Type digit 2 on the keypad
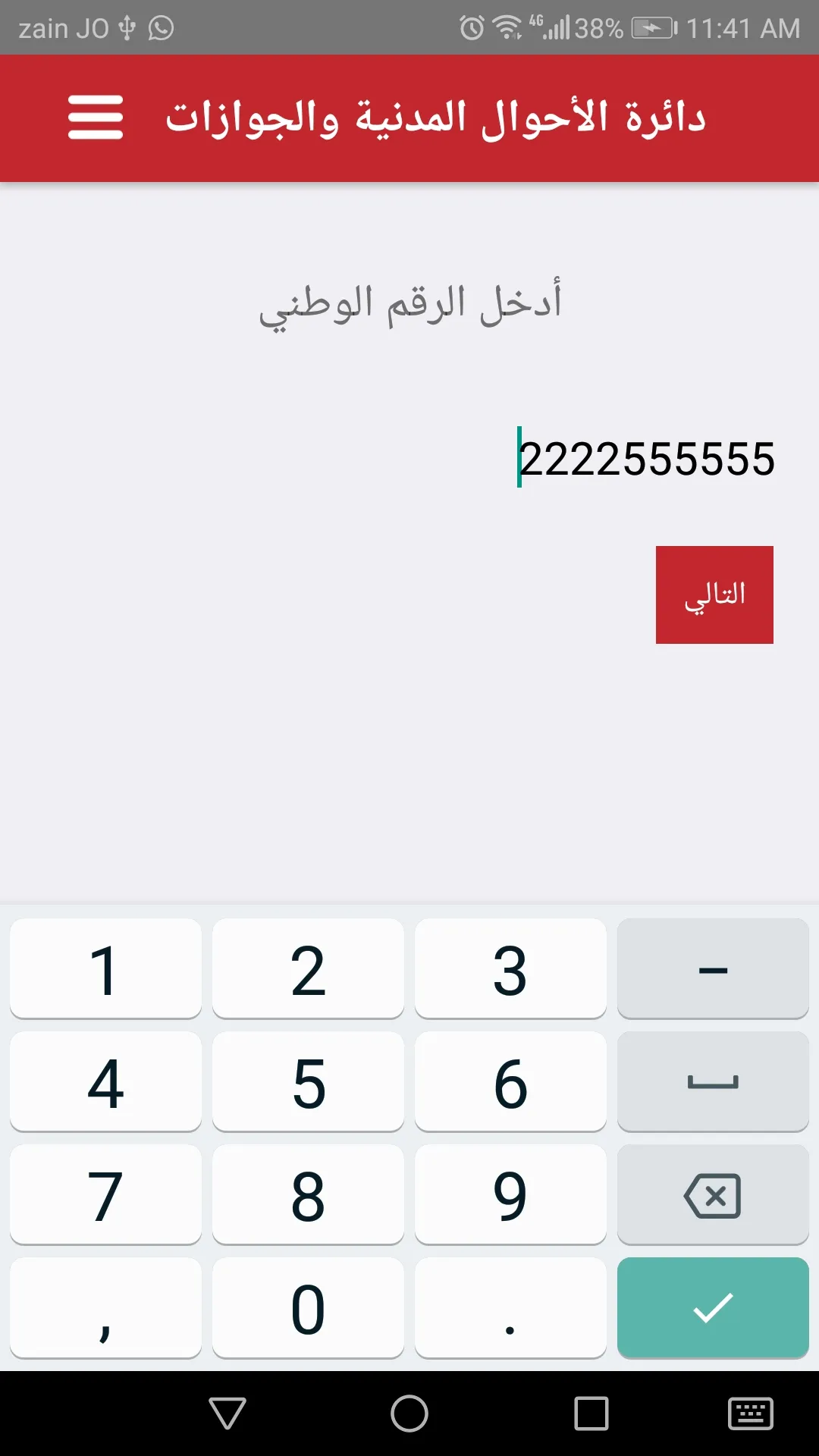Image resolution: width=819 pixels, height=1456 pixels. [x=308, y=969]
